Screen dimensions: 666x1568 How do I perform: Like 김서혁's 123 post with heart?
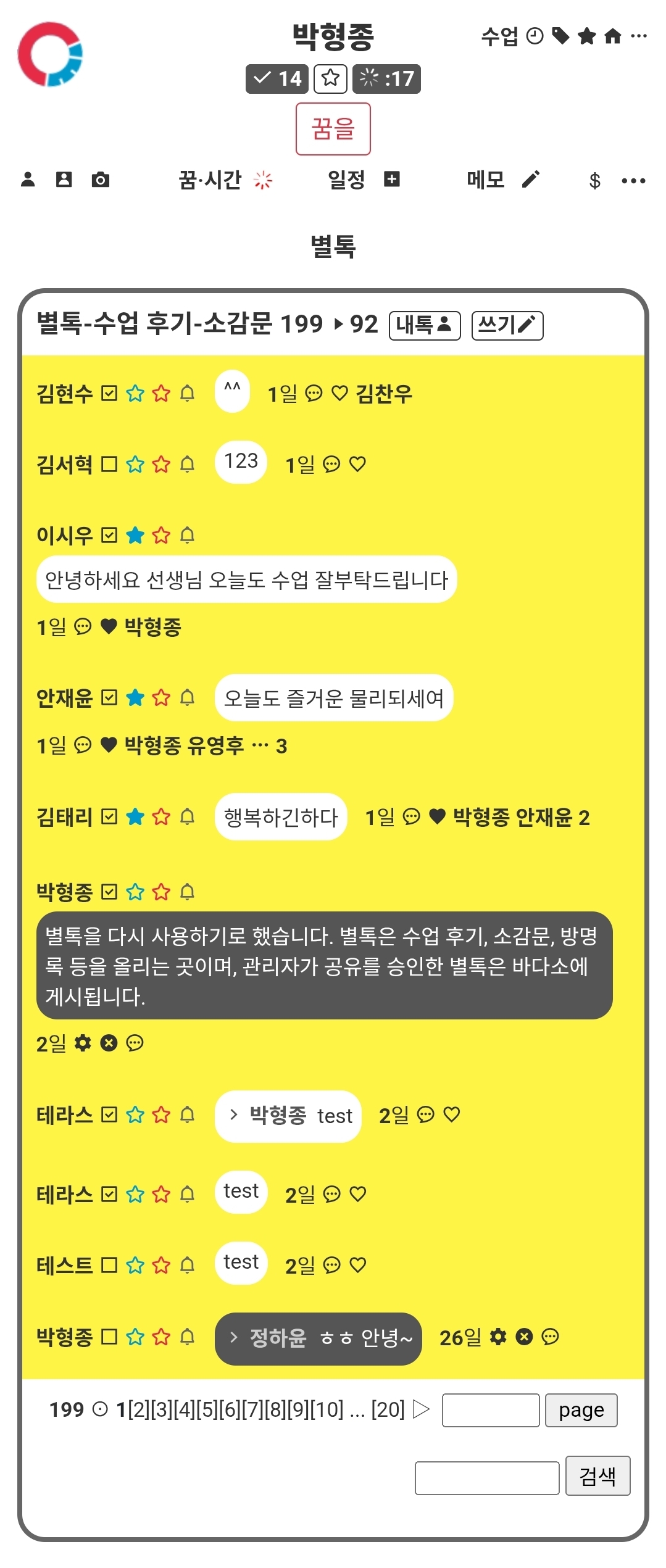[357, 464]
